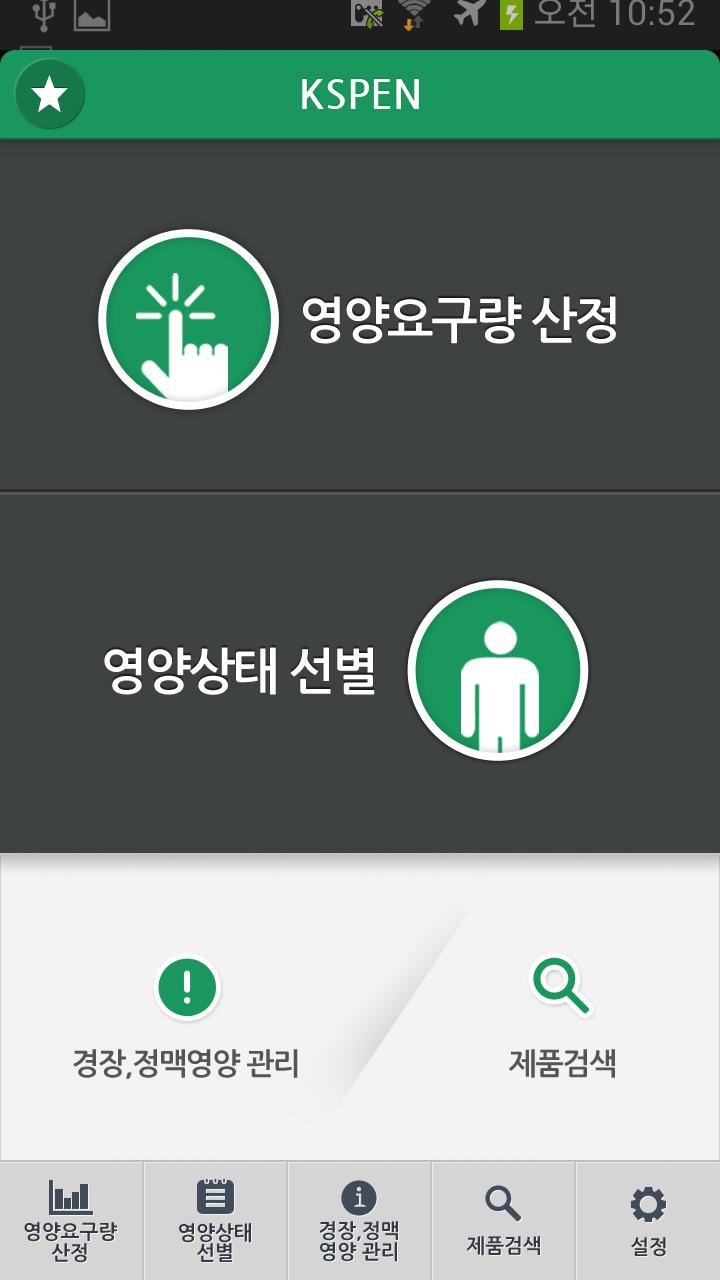The width and height of the screenshot is (720, 1280).
Task: Open the 설정 settings tab
Action: (x=648, y=1221)
